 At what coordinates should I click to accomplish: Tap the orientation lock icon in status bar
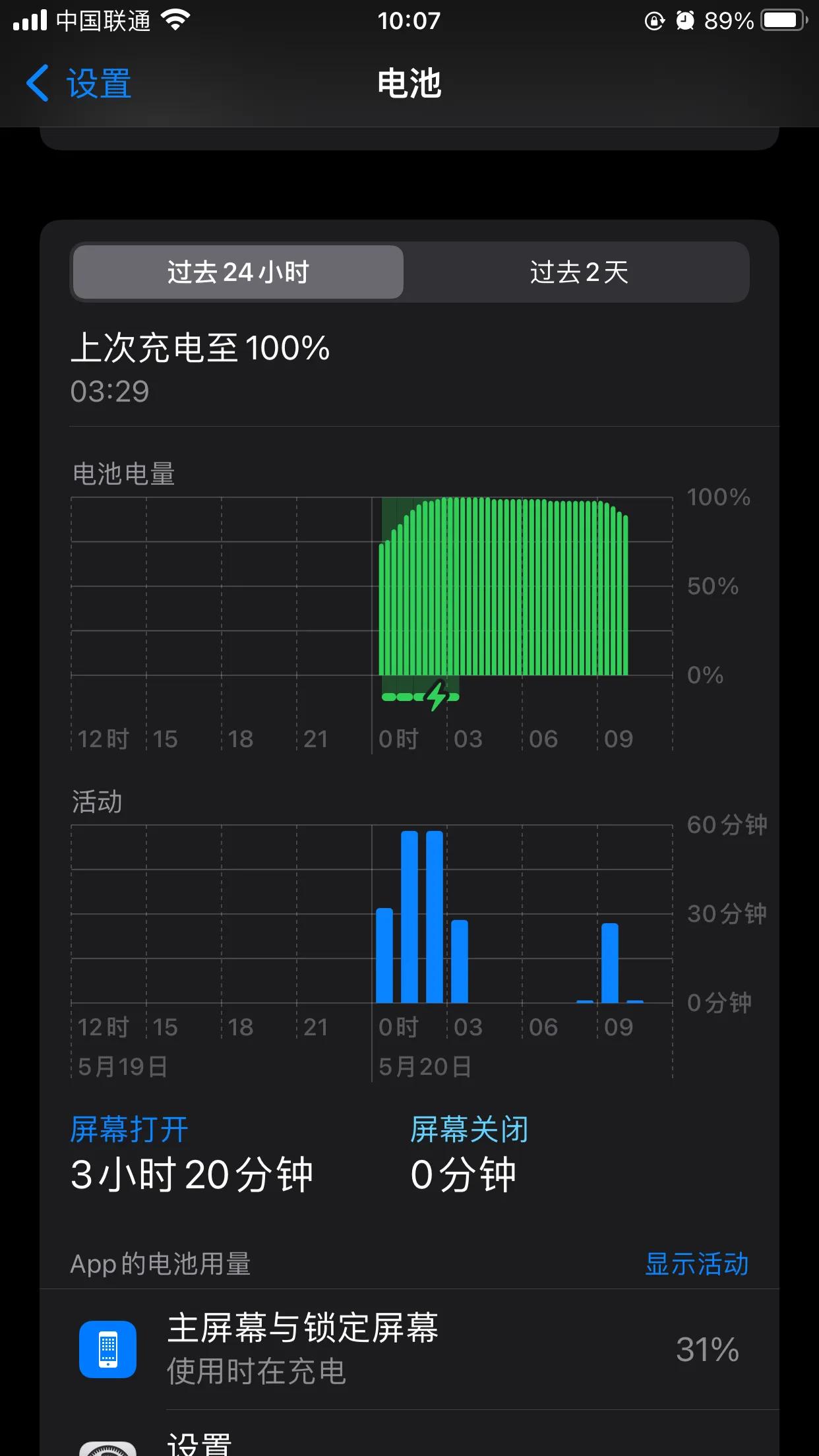653,20
